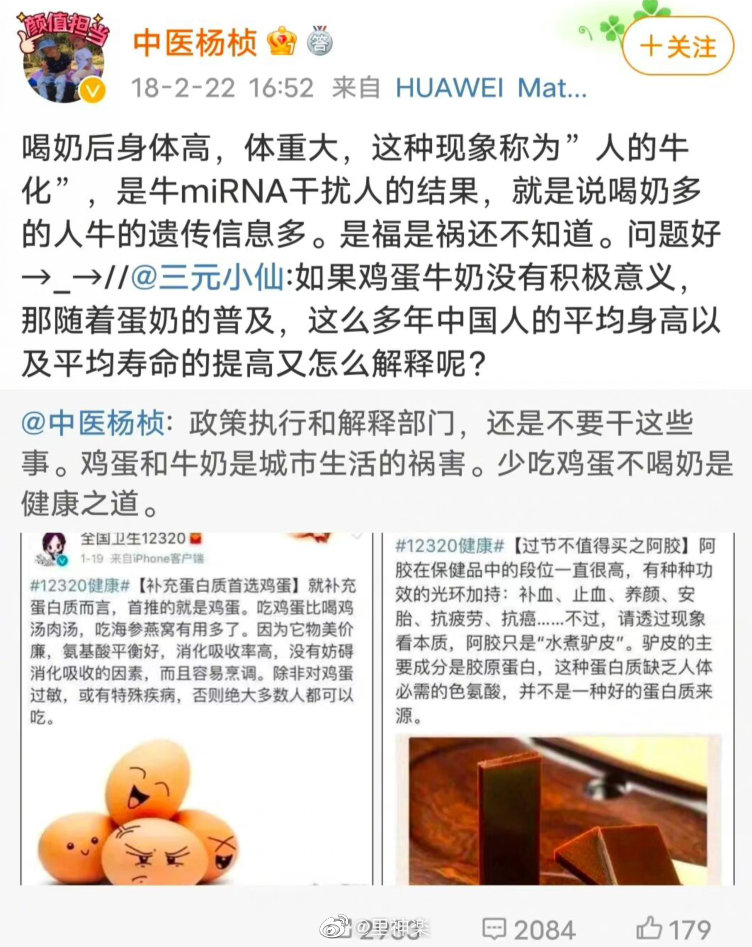View the 阿胶 image in the quoted post
The height and width of the screenshot is (947, 752).
click(558, 709)
